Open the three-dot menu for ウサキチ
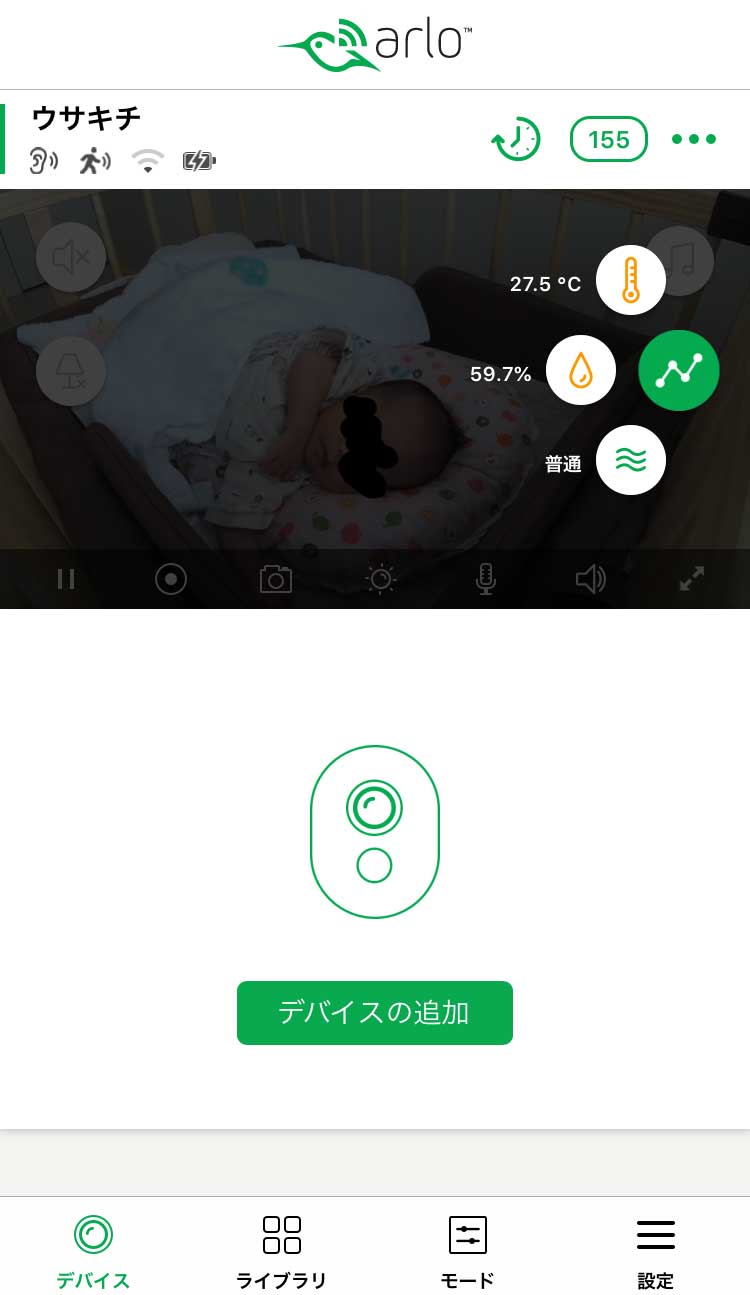The width and height of the screenshot is (750, 1295). point(694,139)
